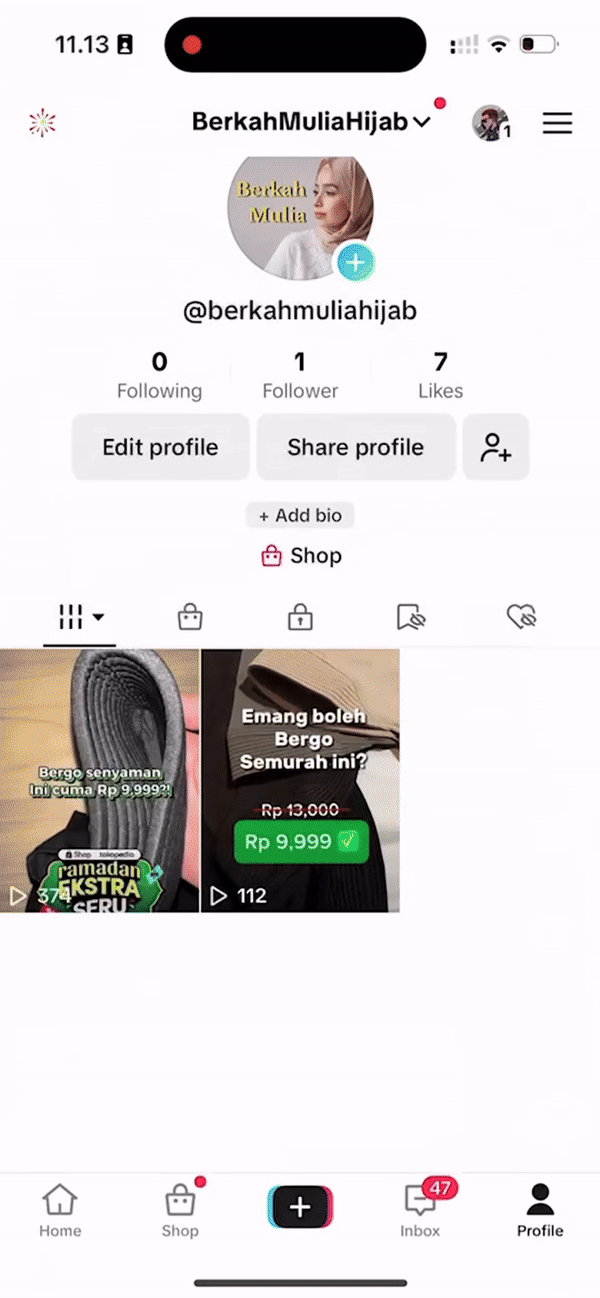Screen dimensions: 600x1298
Task: Open the sparkle icon at top left
Action: pyautogui.click(x=42, y=123)
